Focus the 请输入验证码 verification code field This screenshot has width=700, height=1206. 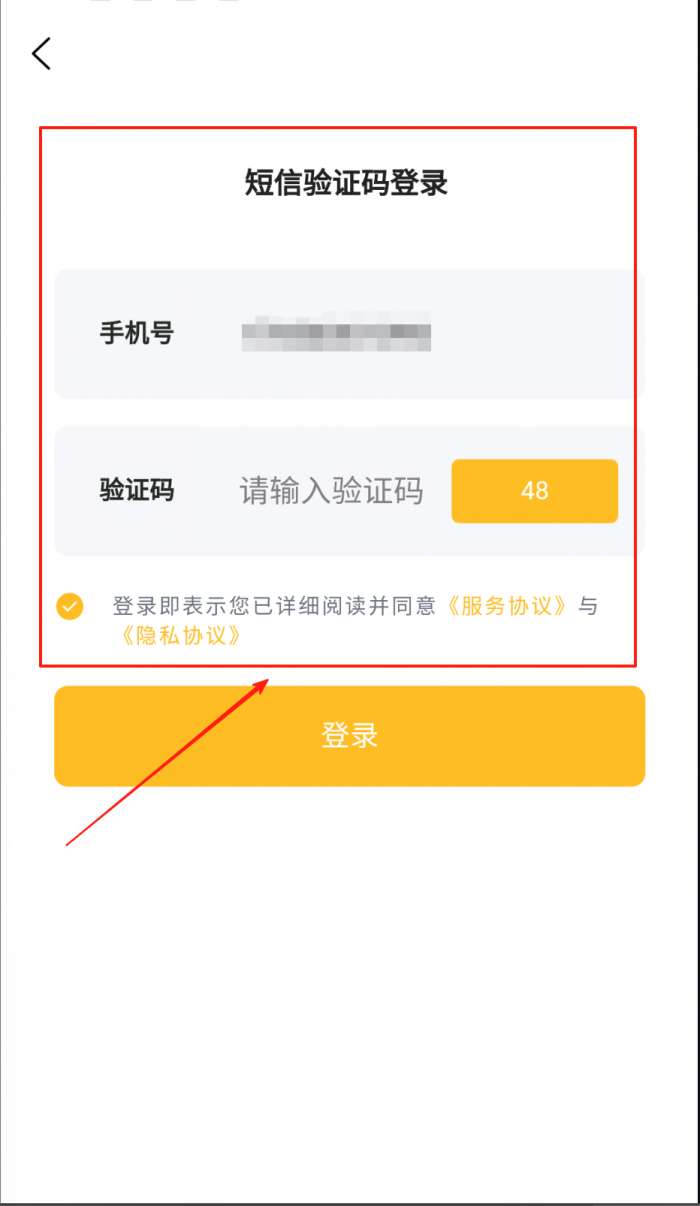pyautogui.click(x=331, y=491)
